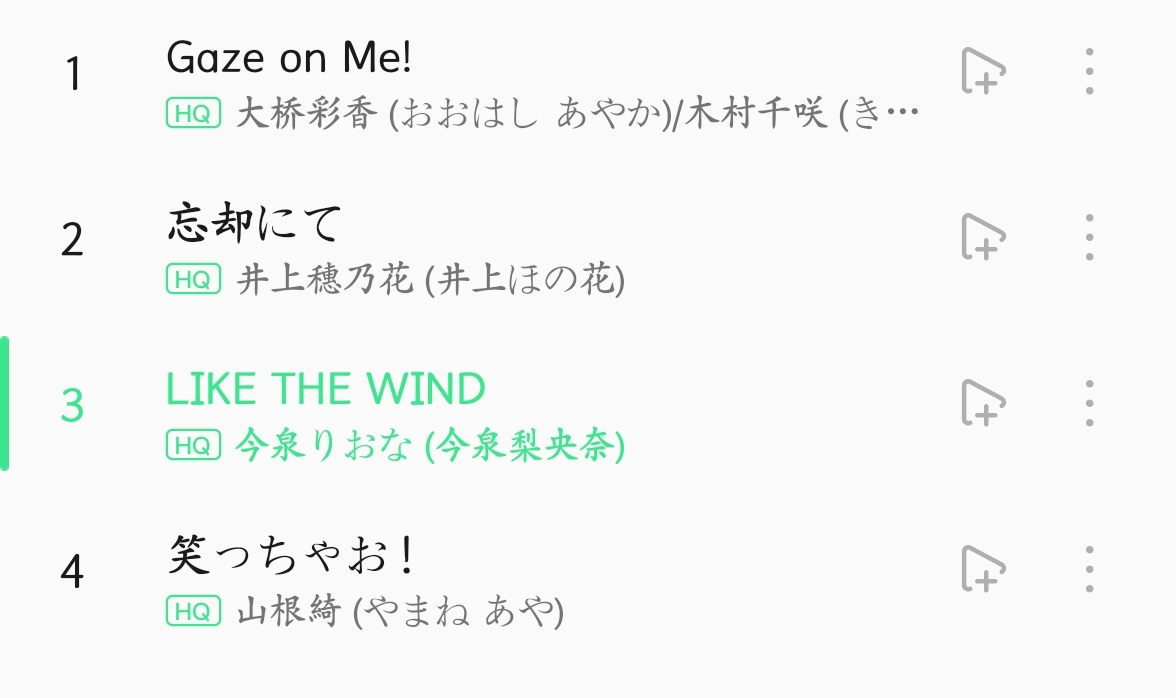Play the song 笑っちゃお！

click(x=291, y=555)
